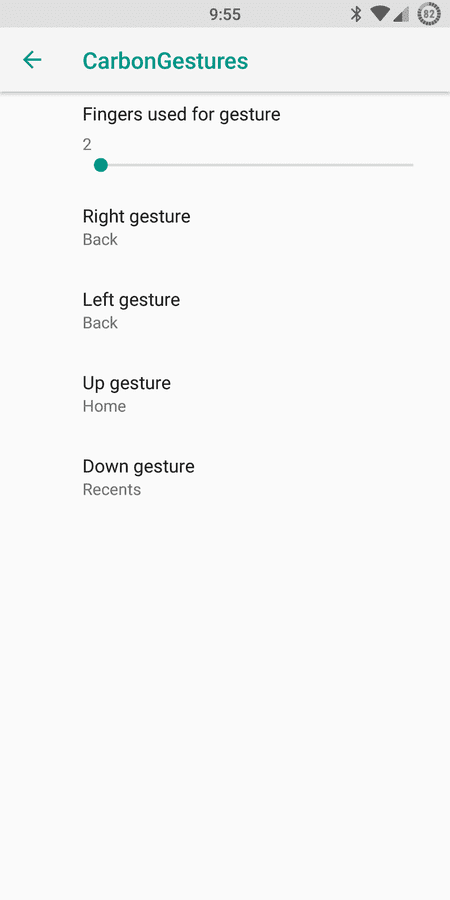Screen dimensions: 450x900
Task: Edit the Down gesture setting
Action: [x=225, y=477]
